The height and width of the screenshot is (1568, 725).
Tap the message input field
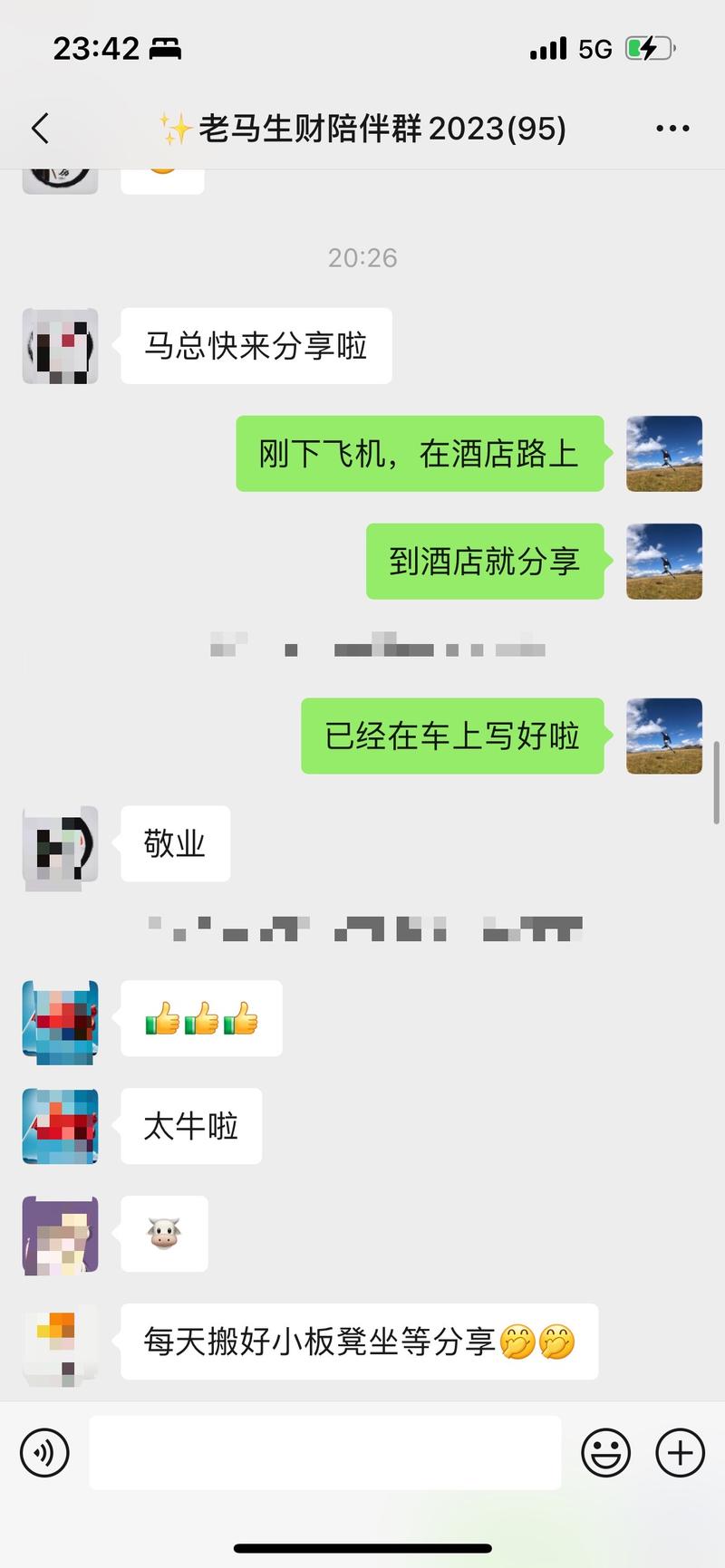coord(326,1453)
